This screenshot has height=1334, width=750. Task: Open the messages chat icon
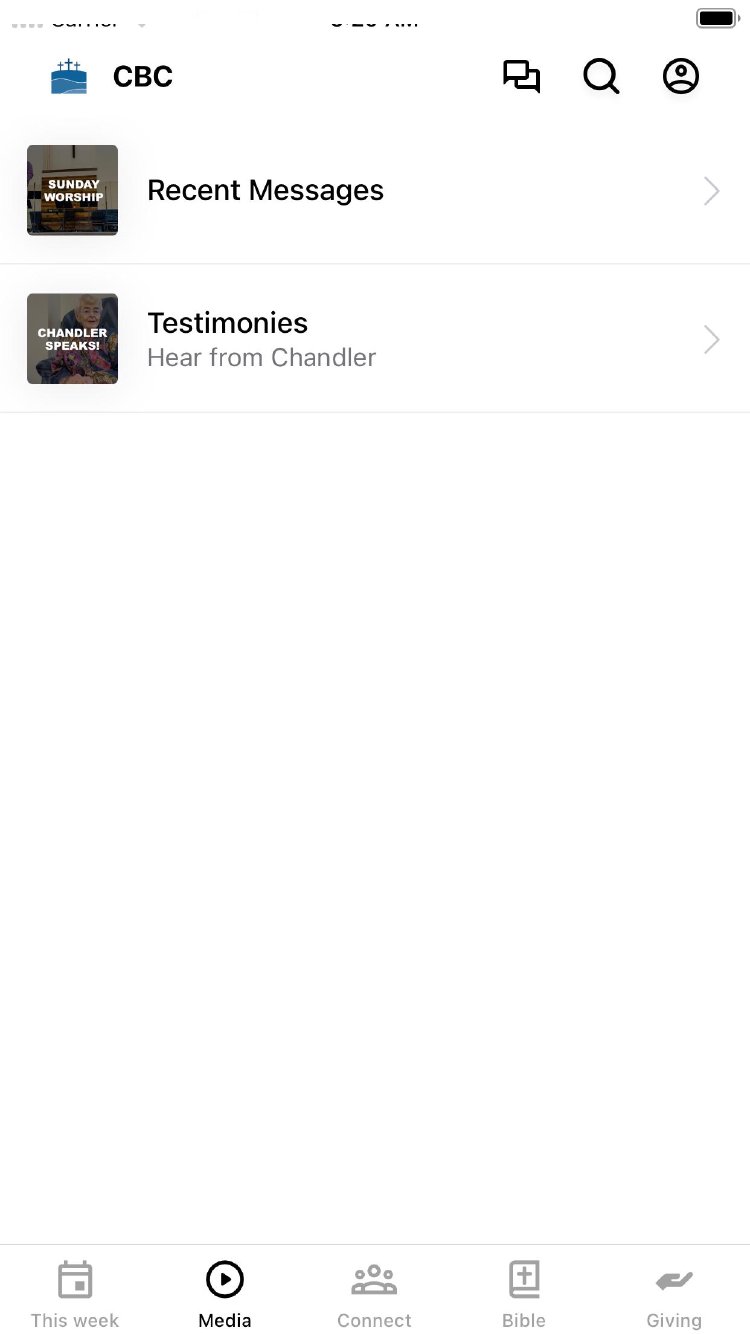[x=521, y=77]
